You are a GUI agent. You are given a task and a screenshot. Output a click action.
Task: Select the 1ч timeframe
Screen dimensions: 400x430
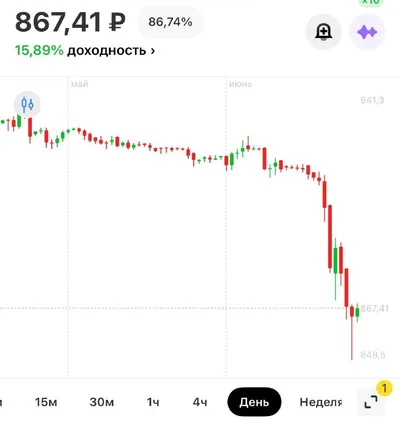coord(153,402)
